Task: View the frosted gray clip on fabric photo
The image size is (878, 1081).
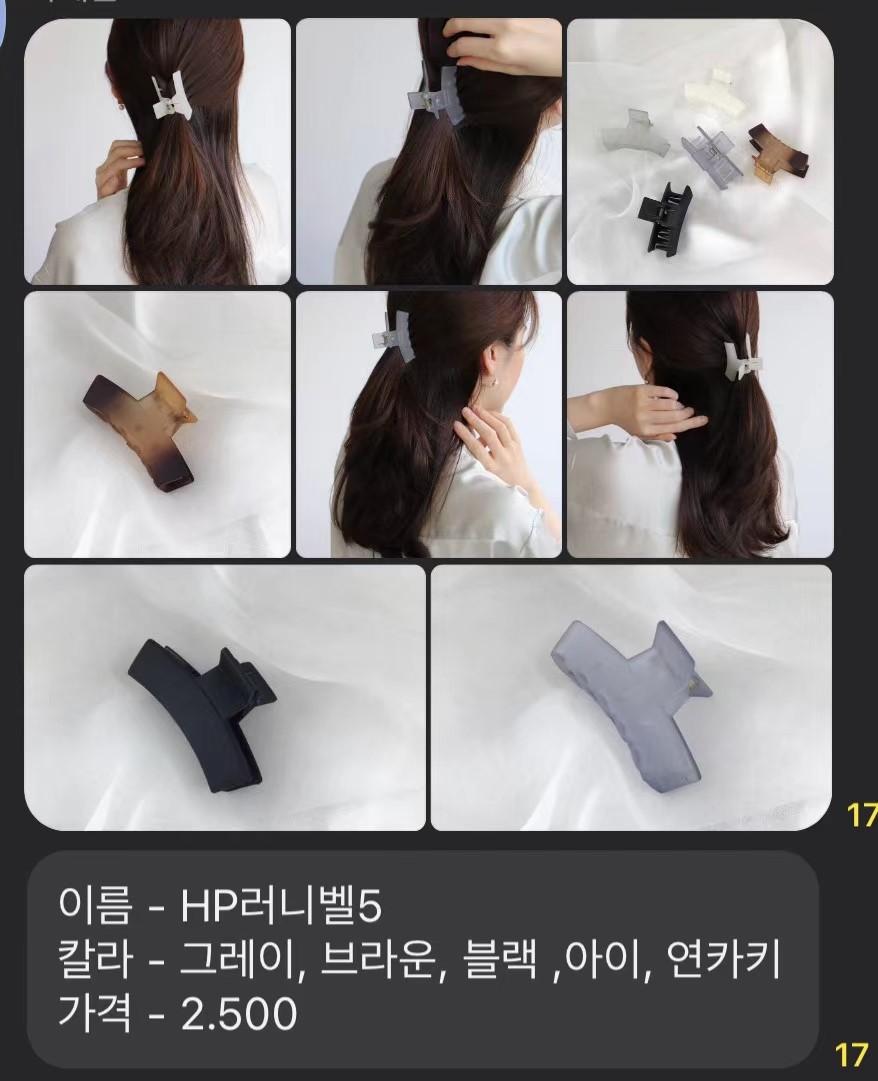Action: pyautogui.click(x=631, y=697)
